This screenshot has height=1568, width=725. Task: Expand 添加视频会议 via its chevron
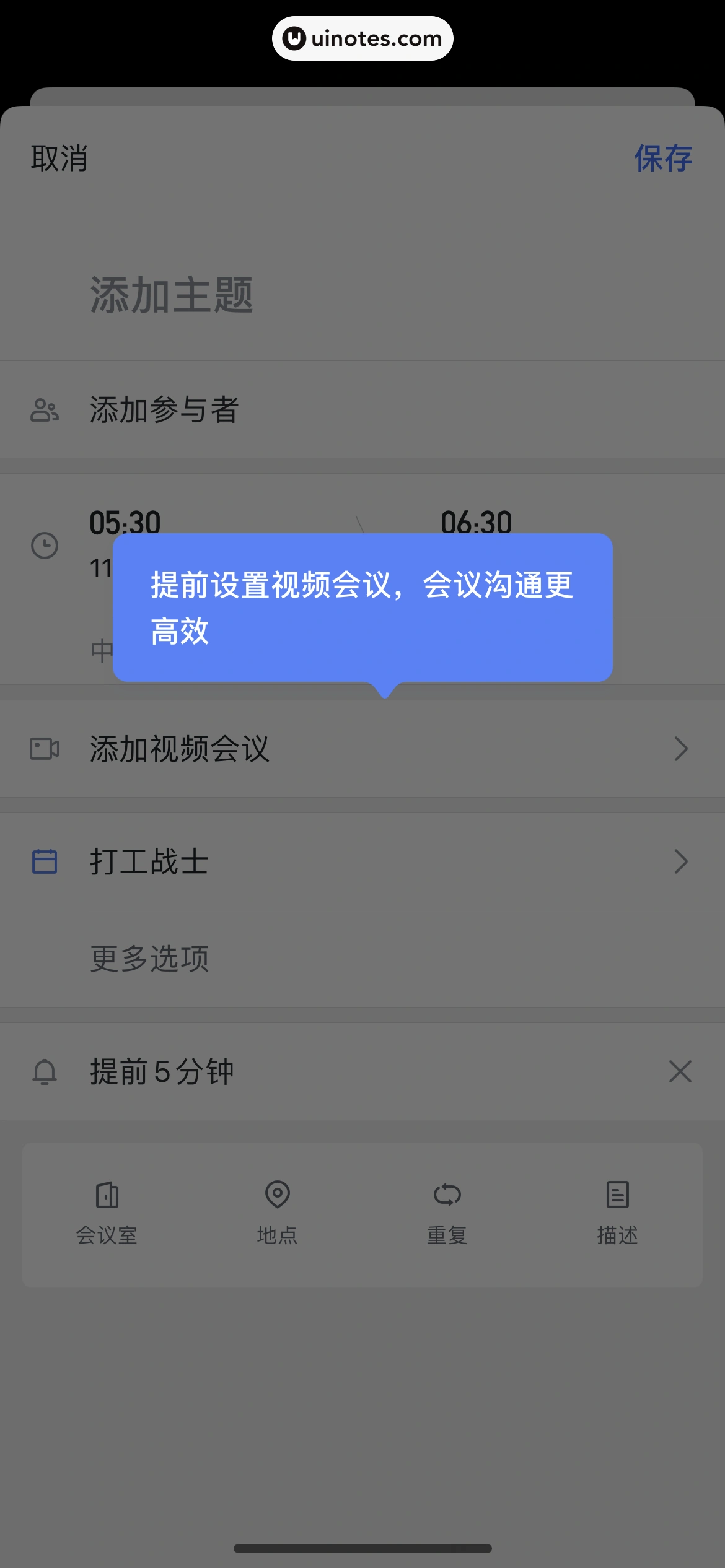pyautogui.click(x=680, y=749)
